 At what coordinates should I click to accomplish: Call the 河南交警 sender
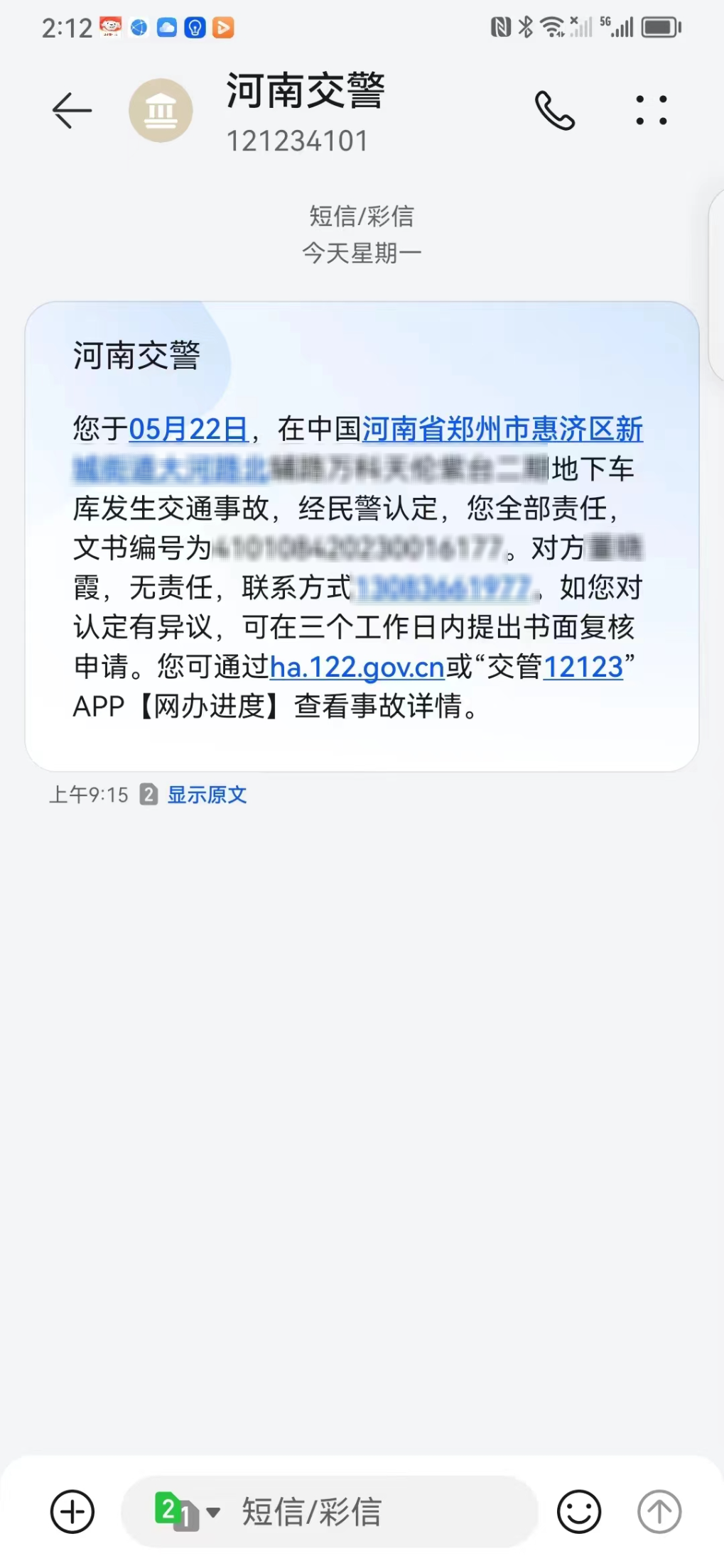click(554, 111)
